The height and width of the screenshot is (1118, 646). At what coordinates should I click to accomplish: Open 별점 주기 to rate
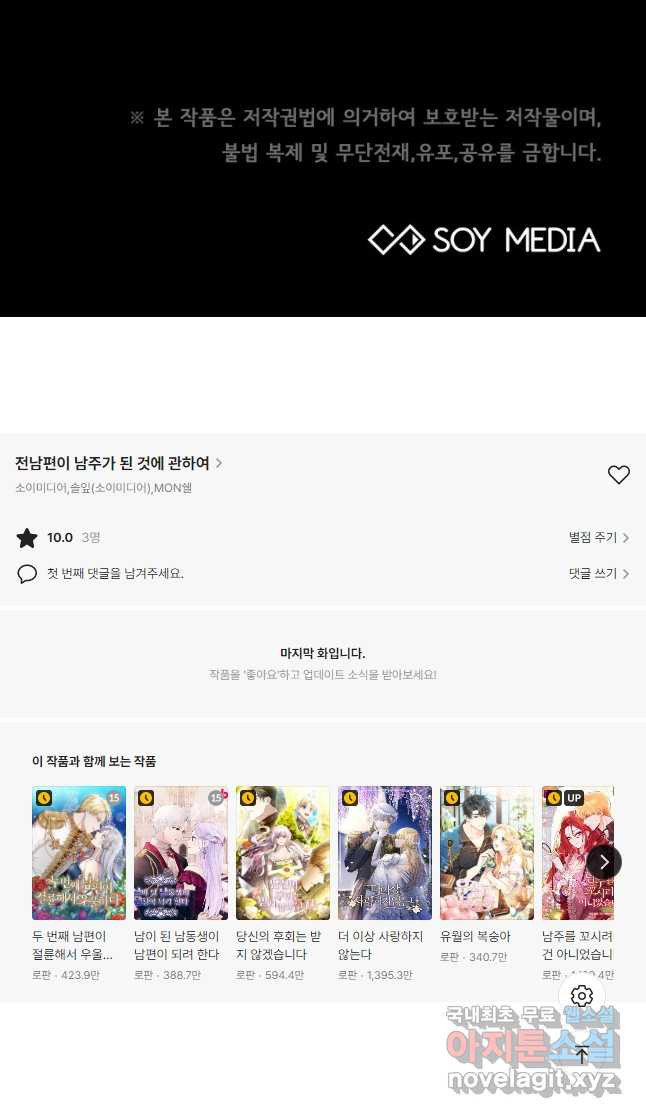point(598,538)
